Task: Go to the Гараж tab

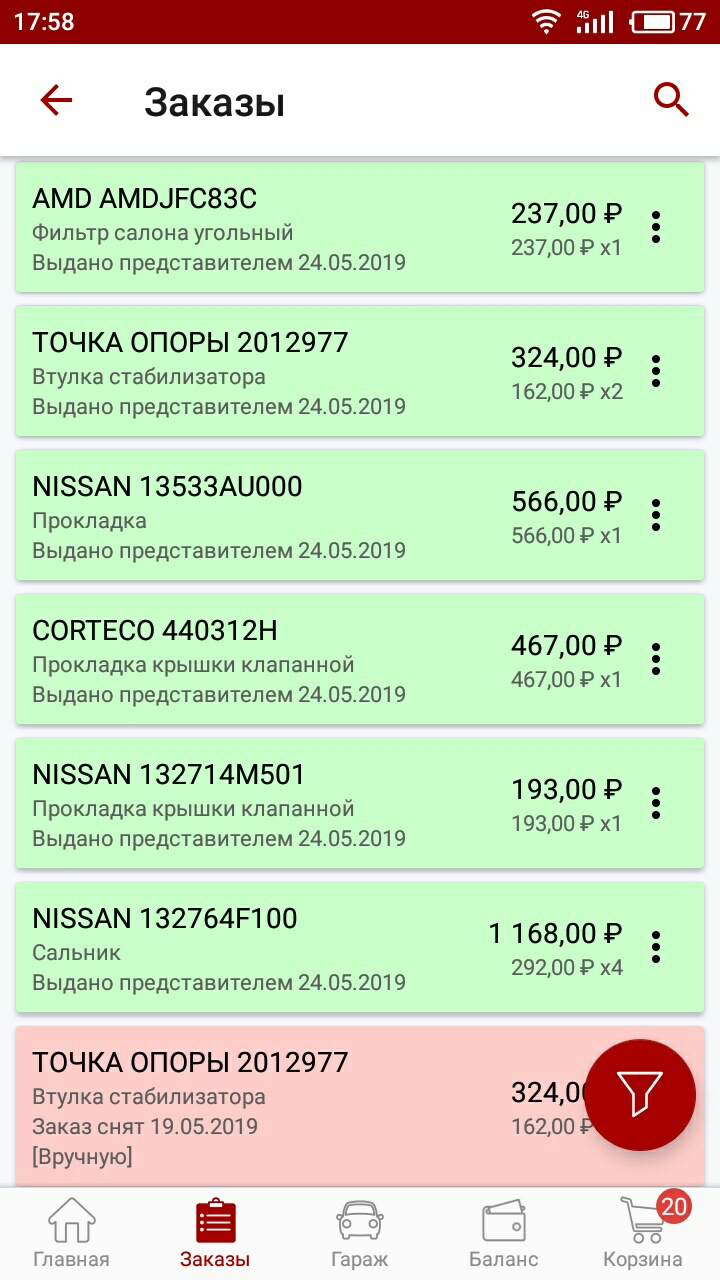Action: pyautogui.click(x=360, y=1234)
